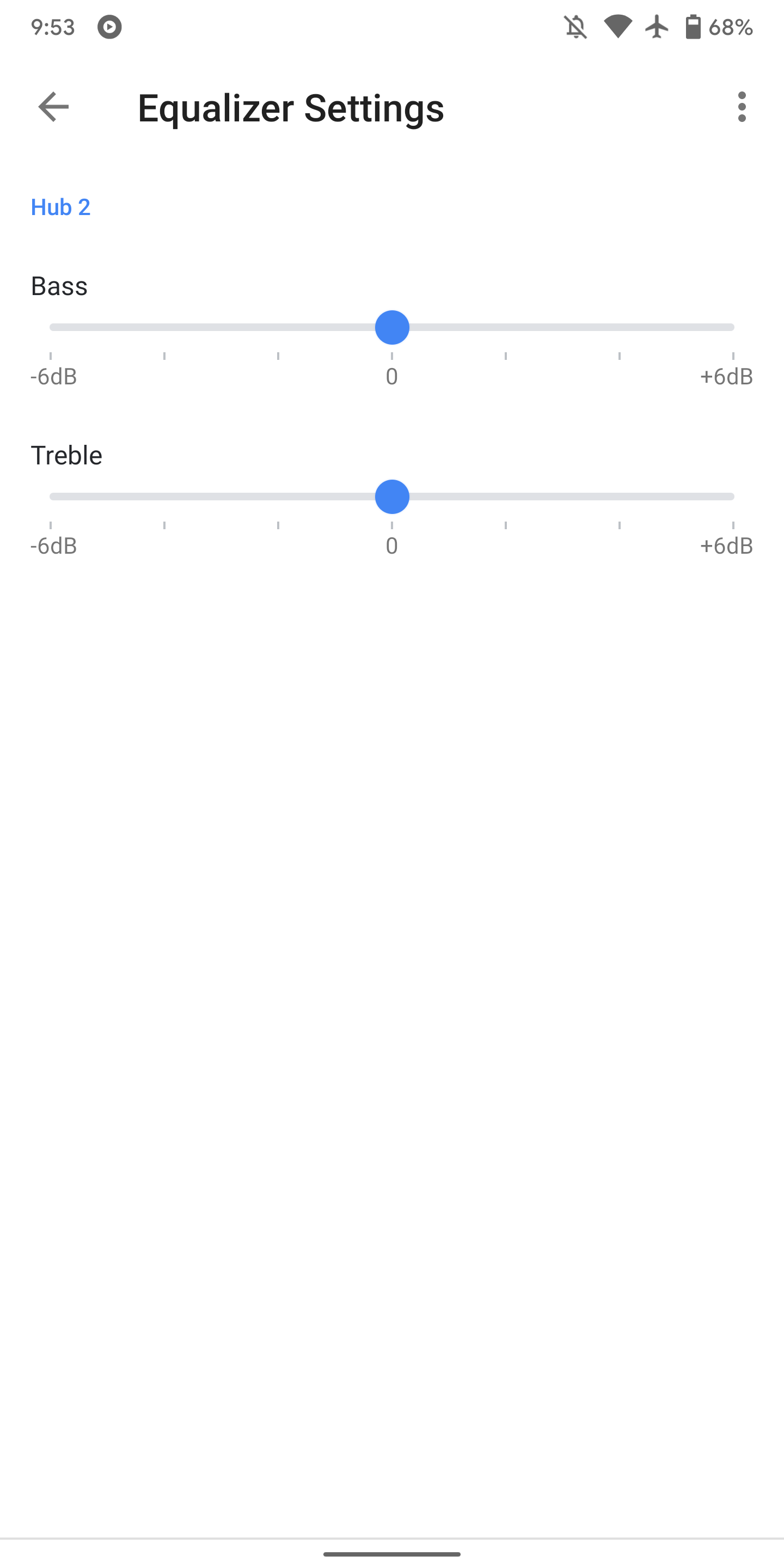
Task: Tap the Bass section label
Action: 59,286
